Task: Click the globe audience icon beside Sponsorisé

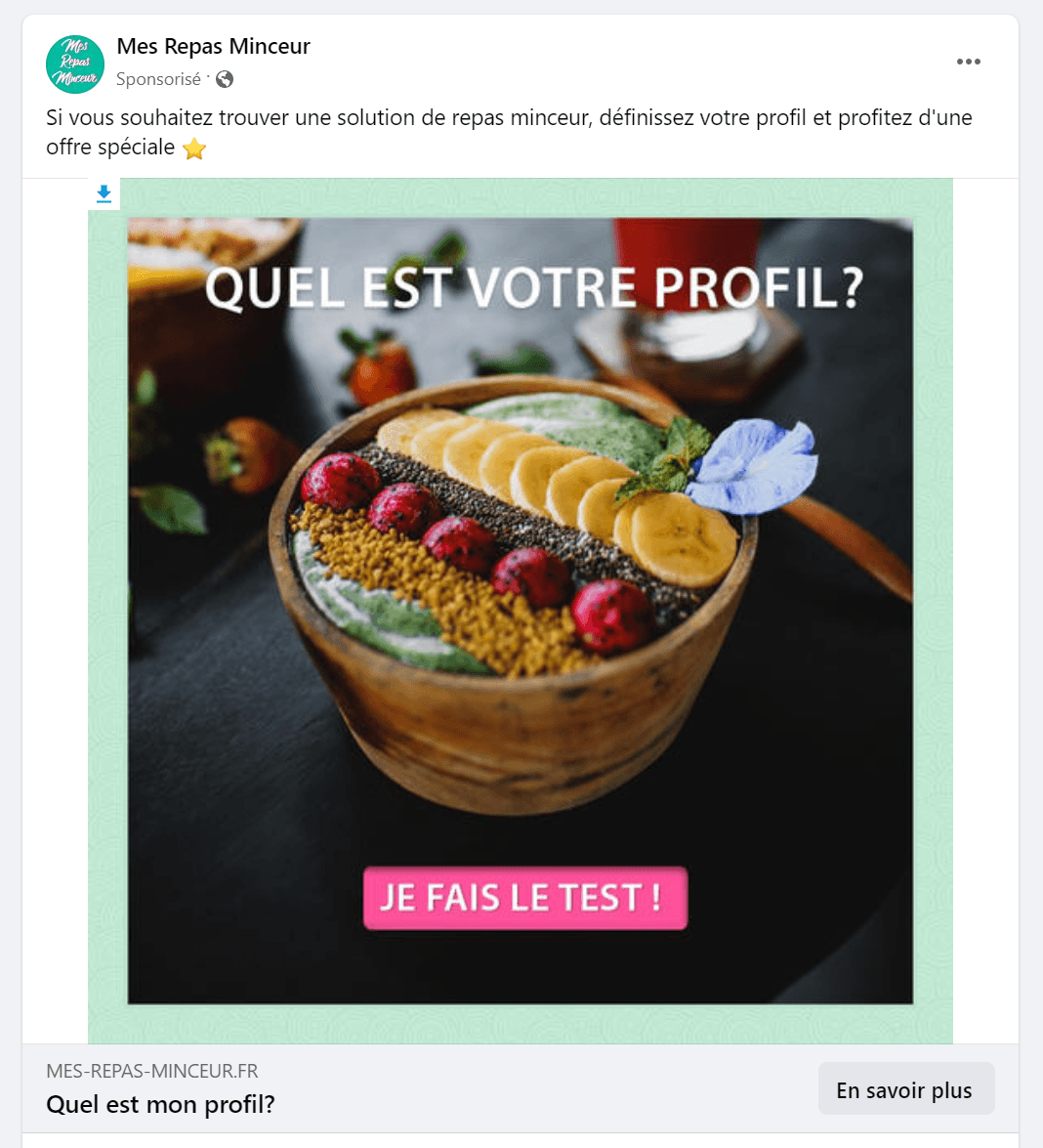Action: tap(224, 79)
